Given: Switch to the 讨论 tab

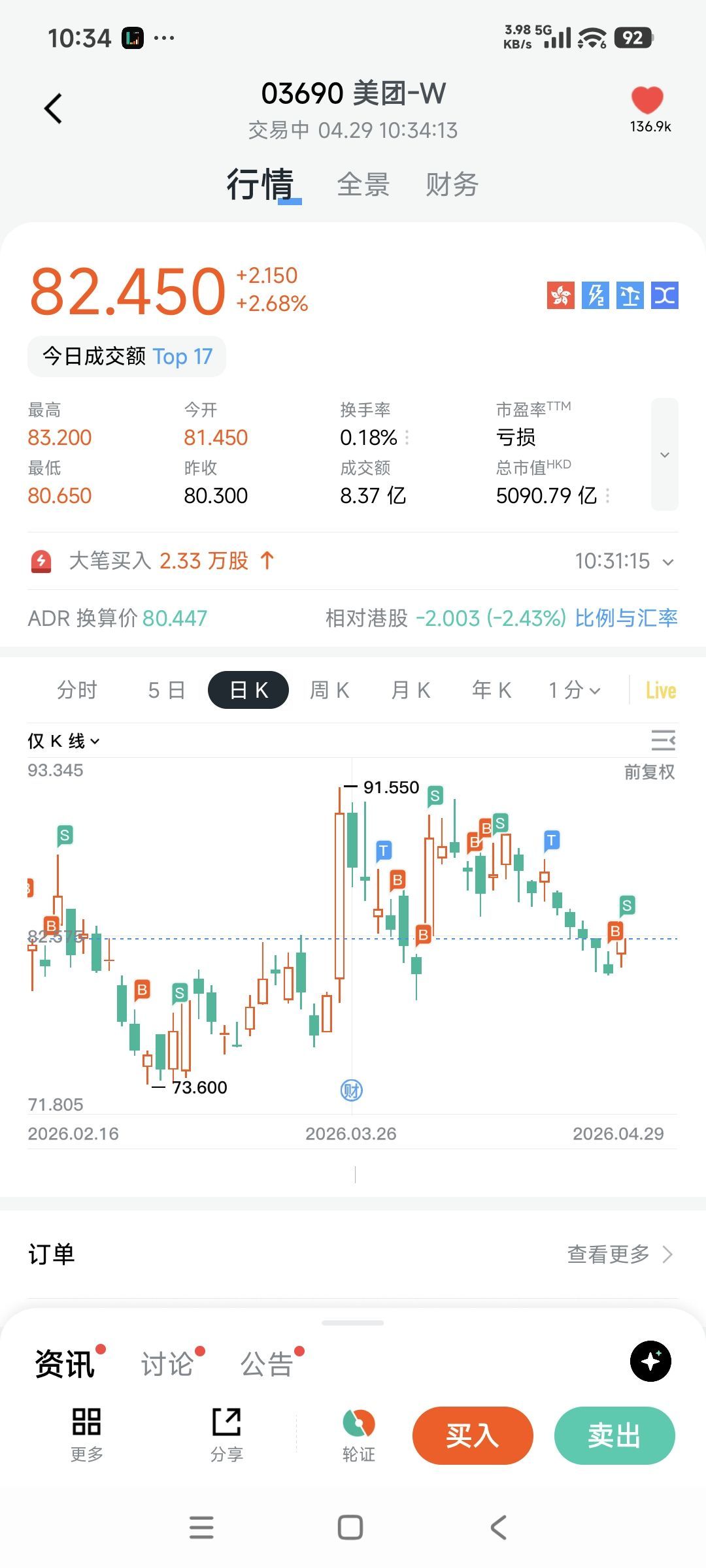Looking at the screenshot, I should pyautogui.click(x=167, y=1364).
